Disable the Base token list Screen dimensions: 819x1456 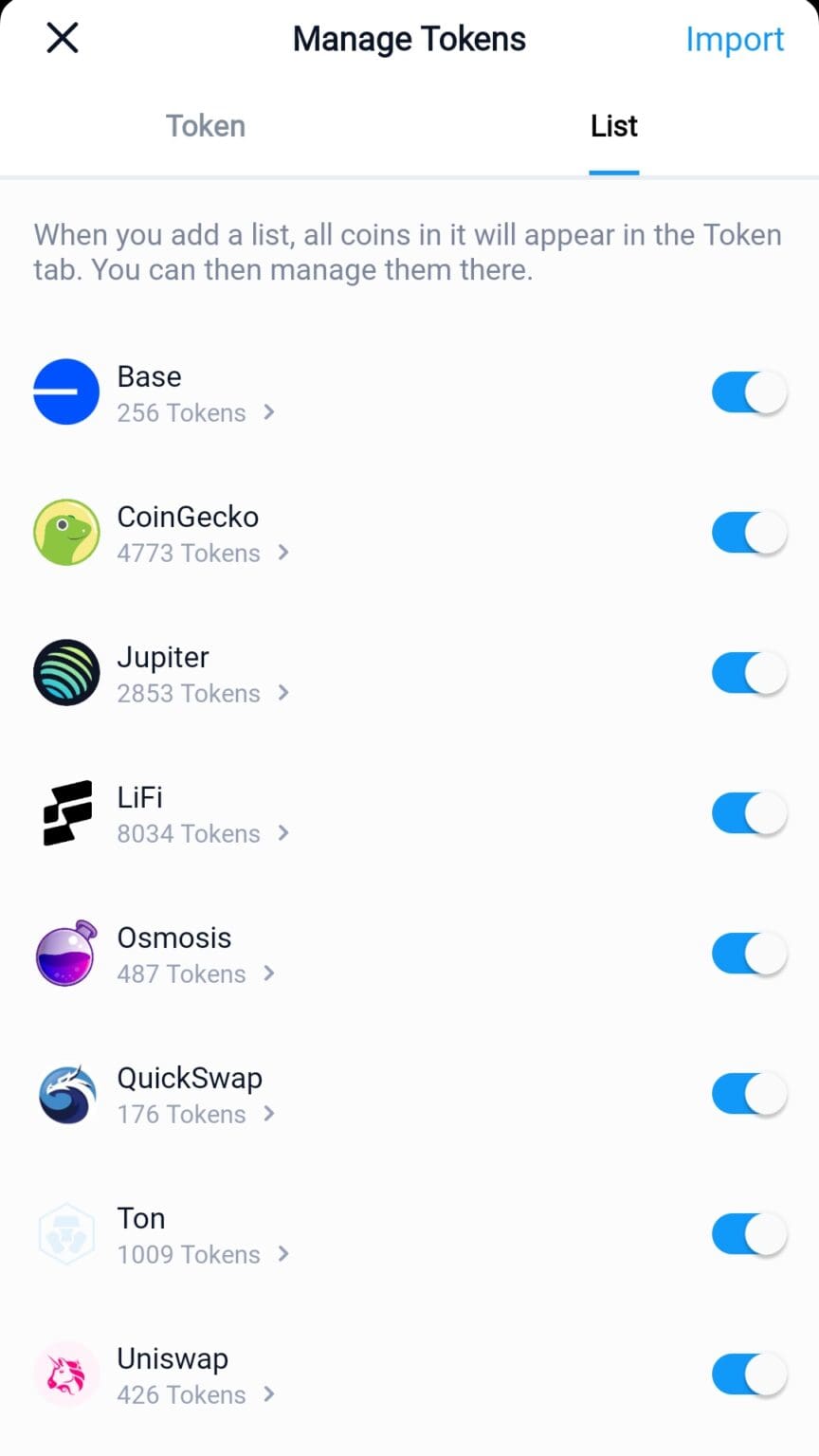pos(749,392)
